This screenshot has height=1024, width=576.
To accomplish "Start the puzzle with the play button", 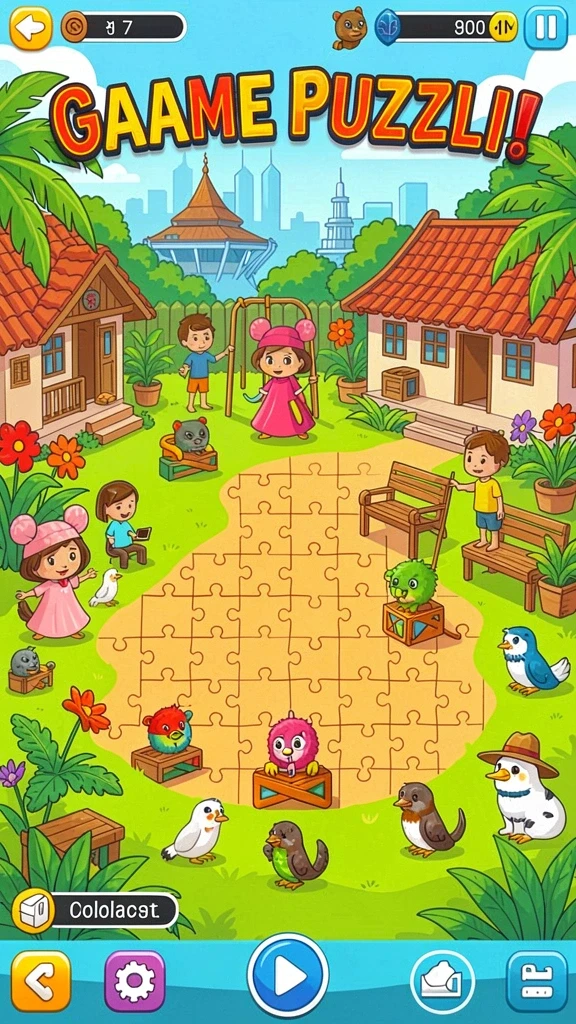I will tap(287, 976).
